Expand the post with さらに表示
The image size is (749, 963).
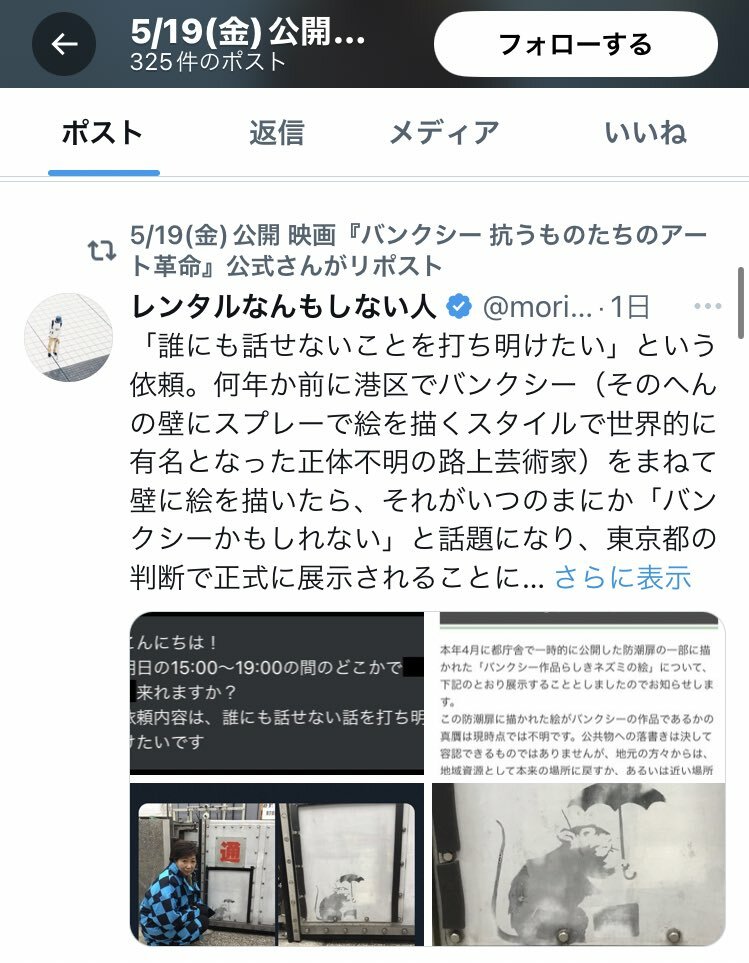tap(623, 577)
